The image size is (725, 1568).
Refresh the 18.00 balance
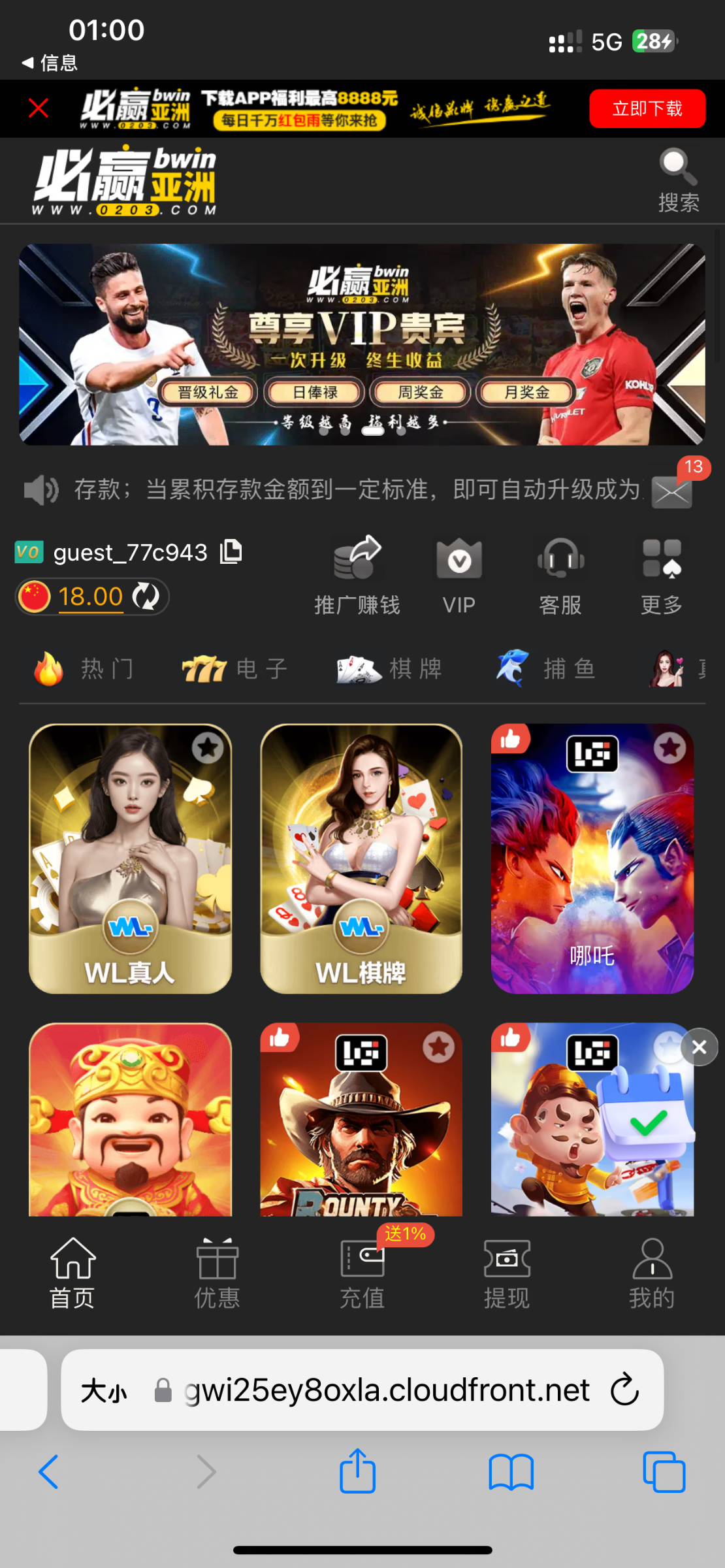pyautogui.click(x=146, y=596)
